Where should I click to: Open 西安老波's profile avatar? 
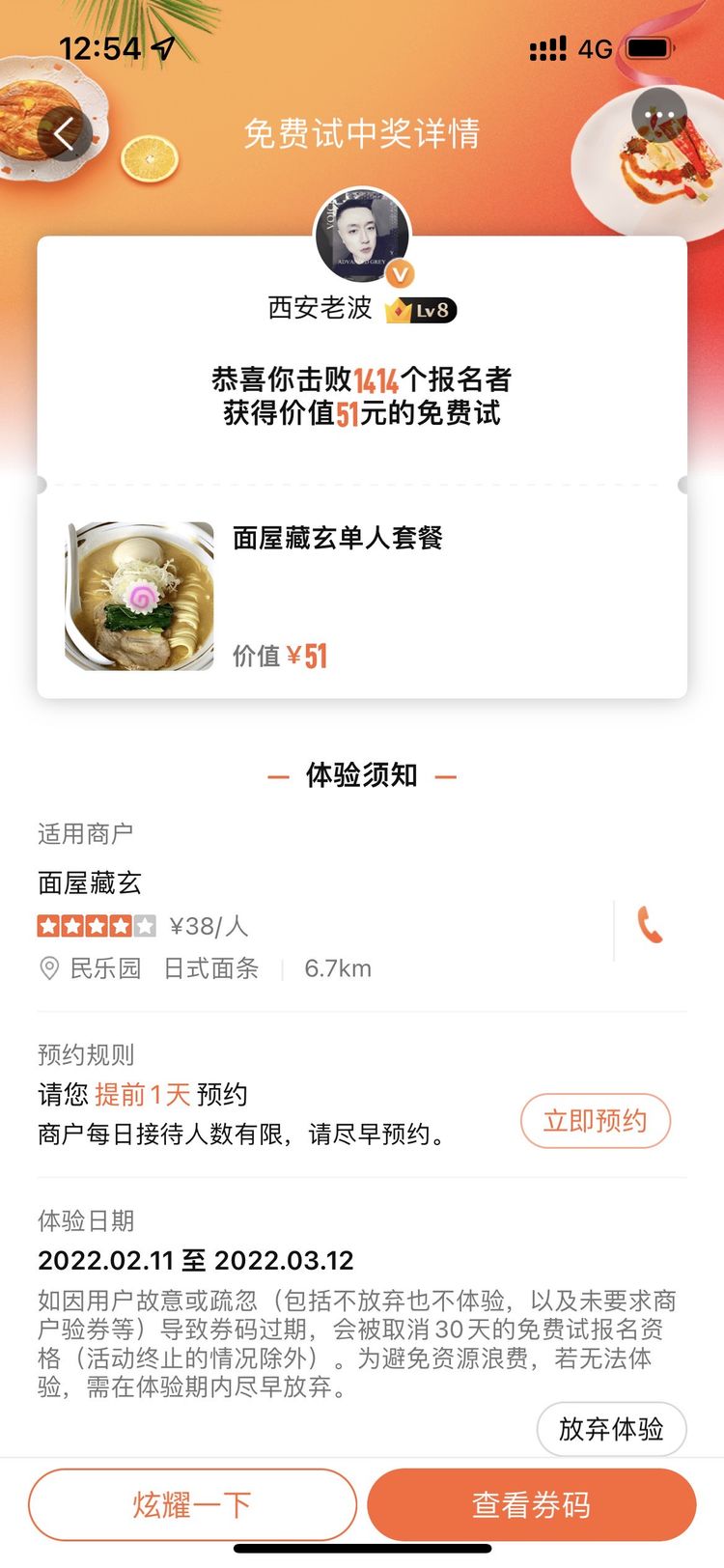(x=362, y=237)
